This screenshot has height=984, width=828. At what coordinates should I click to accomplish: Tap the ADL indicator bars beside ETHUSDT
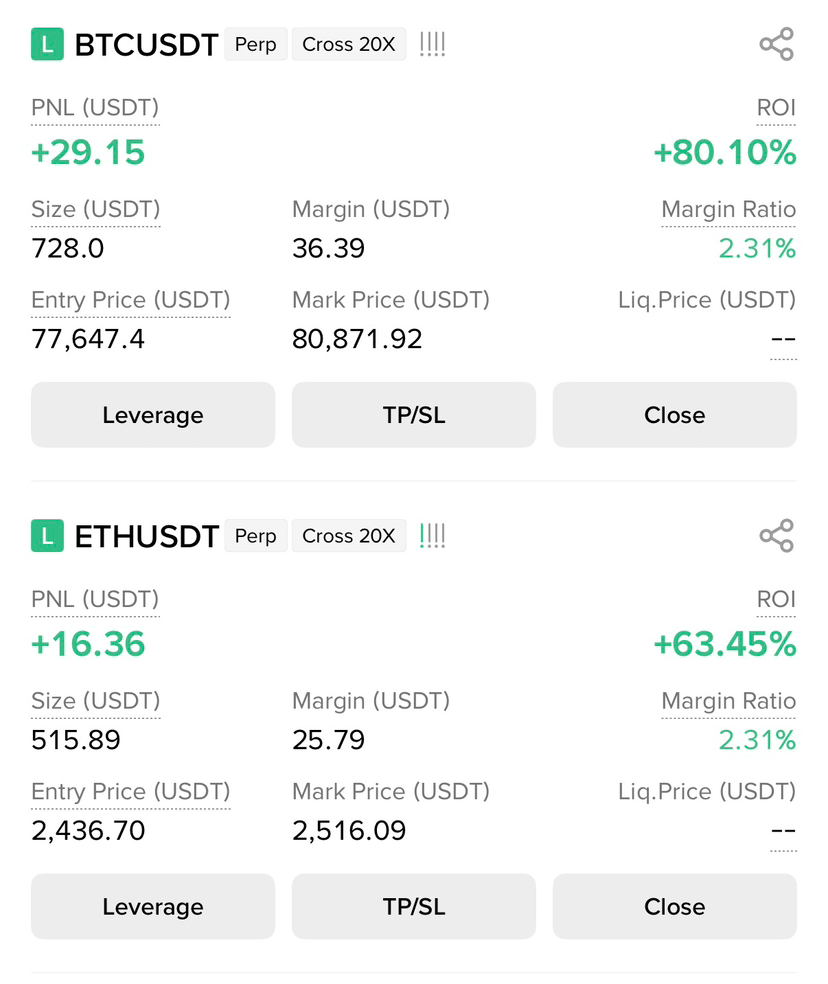[433, 536]
